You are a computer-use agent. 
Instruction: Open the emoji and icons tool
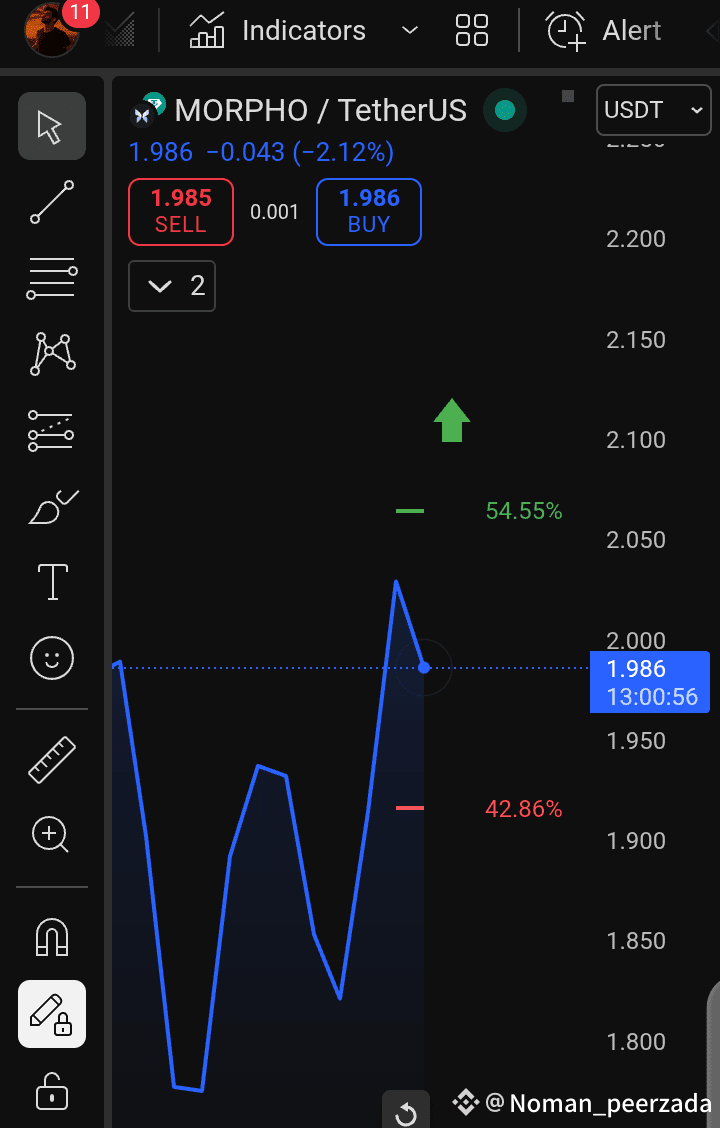point(52,658)
